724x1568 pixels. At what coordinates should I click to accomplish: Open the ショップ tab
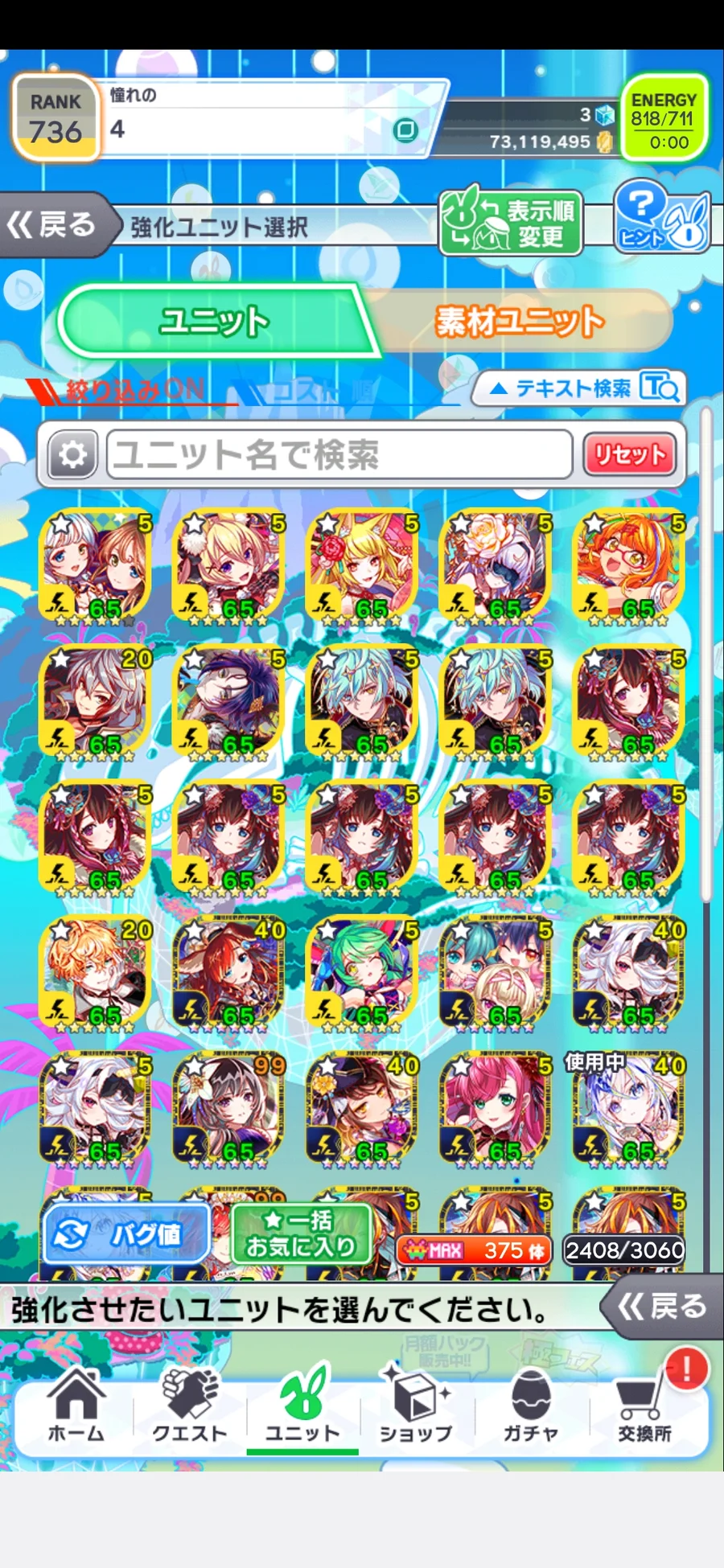[416, 1407]
